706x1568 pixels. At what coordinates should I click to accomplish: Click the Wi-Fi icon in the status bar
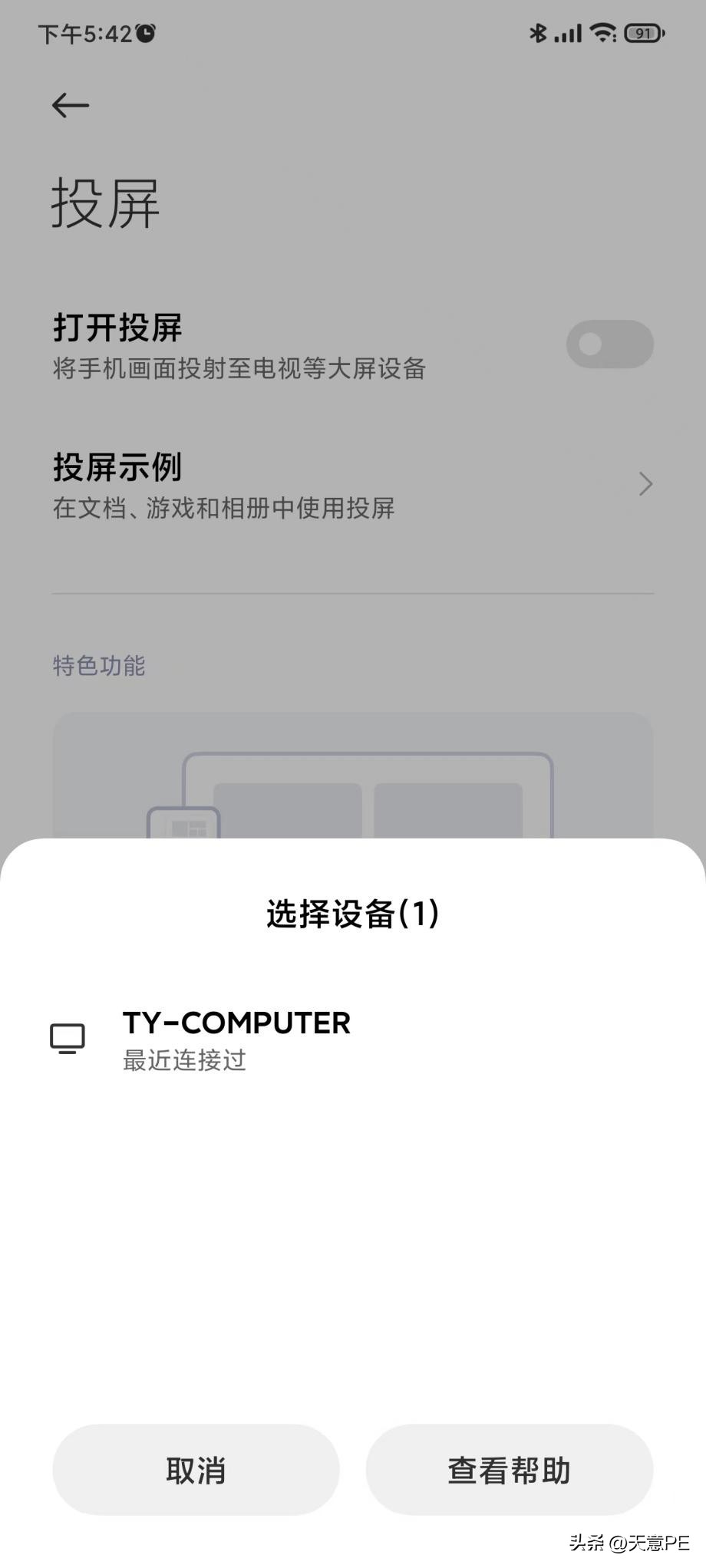click(x=603, y=34)
